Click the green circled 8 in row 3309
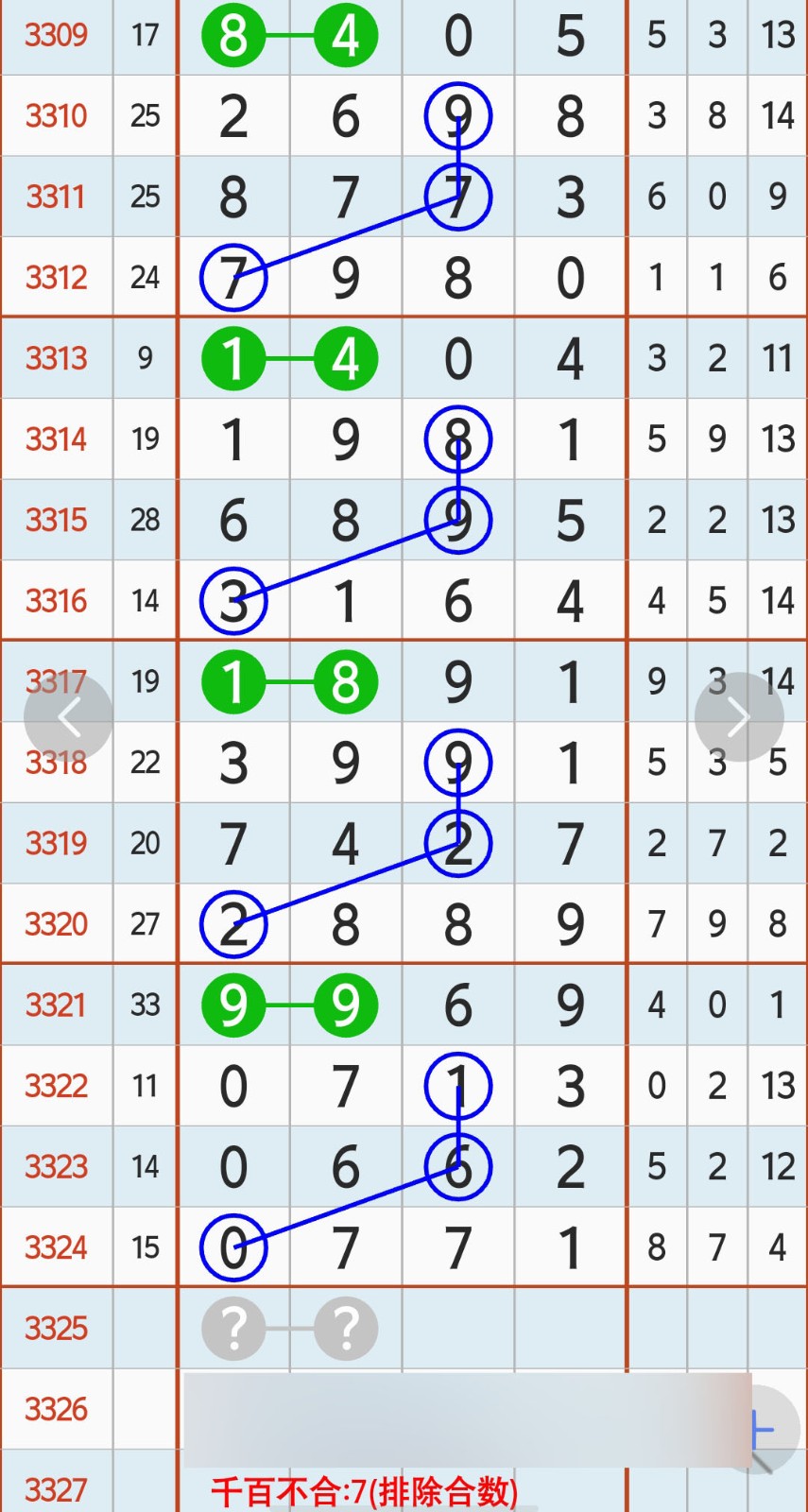Viewport: 808px width, 1512px height. tap(233, 36)
